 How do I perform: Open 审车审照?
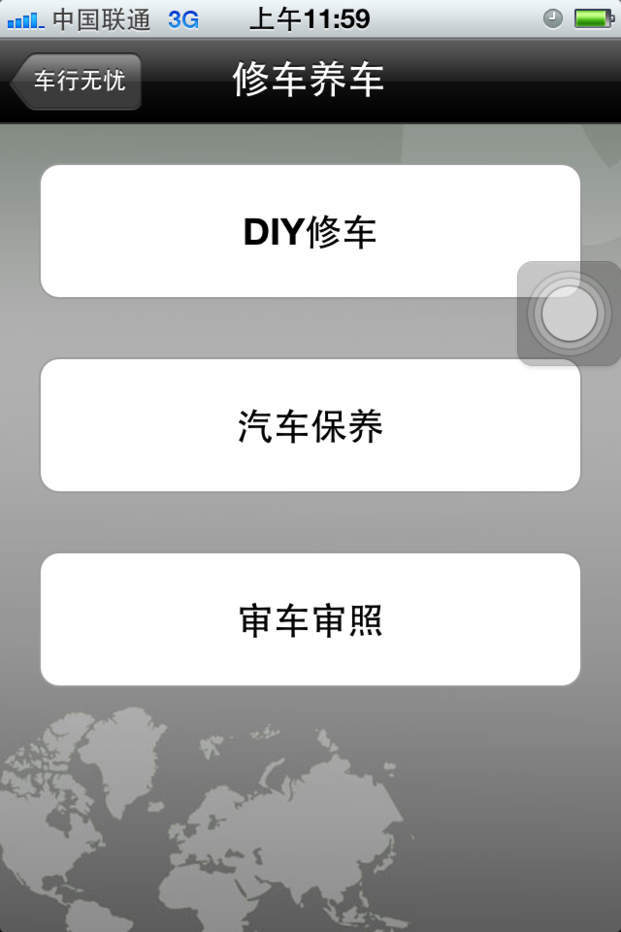(310, 619)
